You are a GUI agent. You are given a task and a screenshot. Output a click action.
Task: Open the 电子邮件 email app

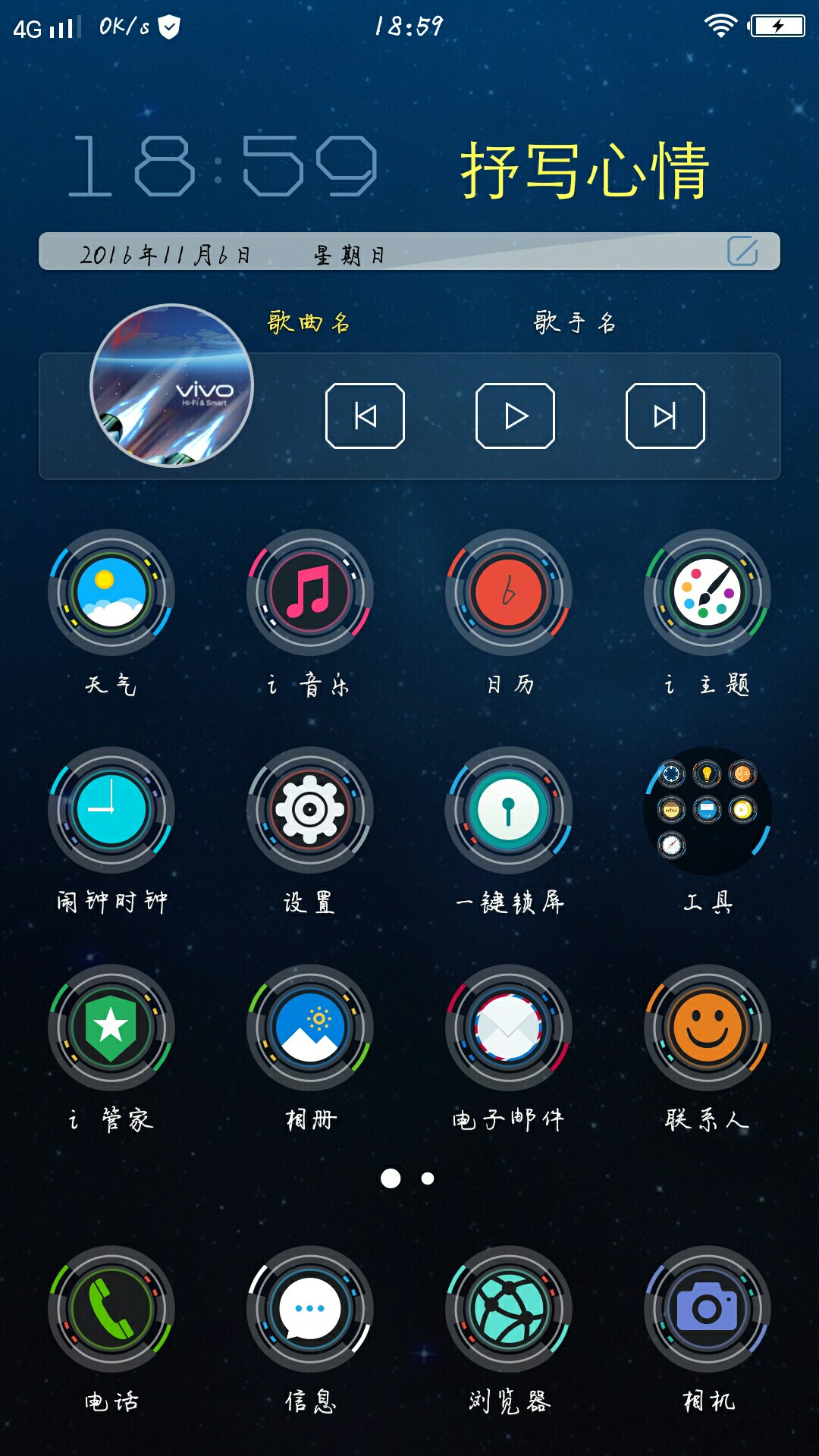pyautogui.click(x=508, y=1028)
